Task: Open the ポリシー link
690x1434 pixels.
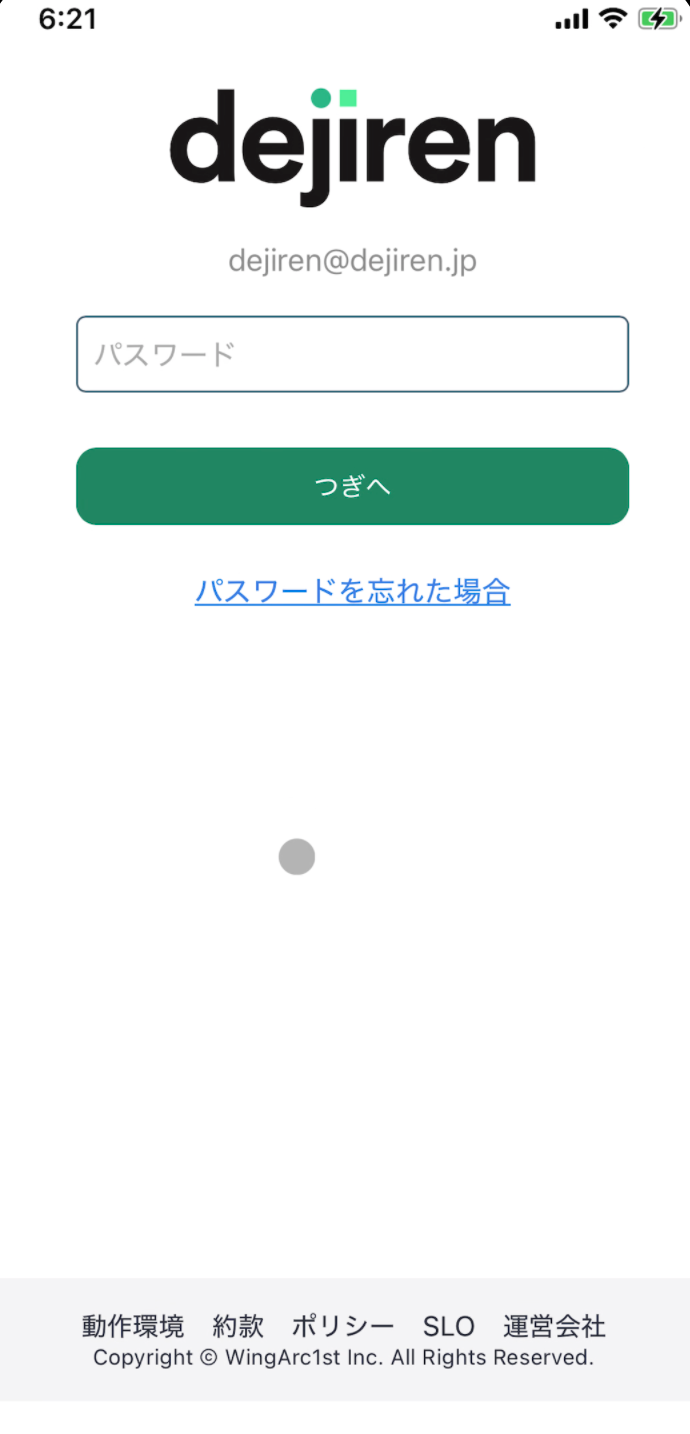Action: [x=343, y=1326]
